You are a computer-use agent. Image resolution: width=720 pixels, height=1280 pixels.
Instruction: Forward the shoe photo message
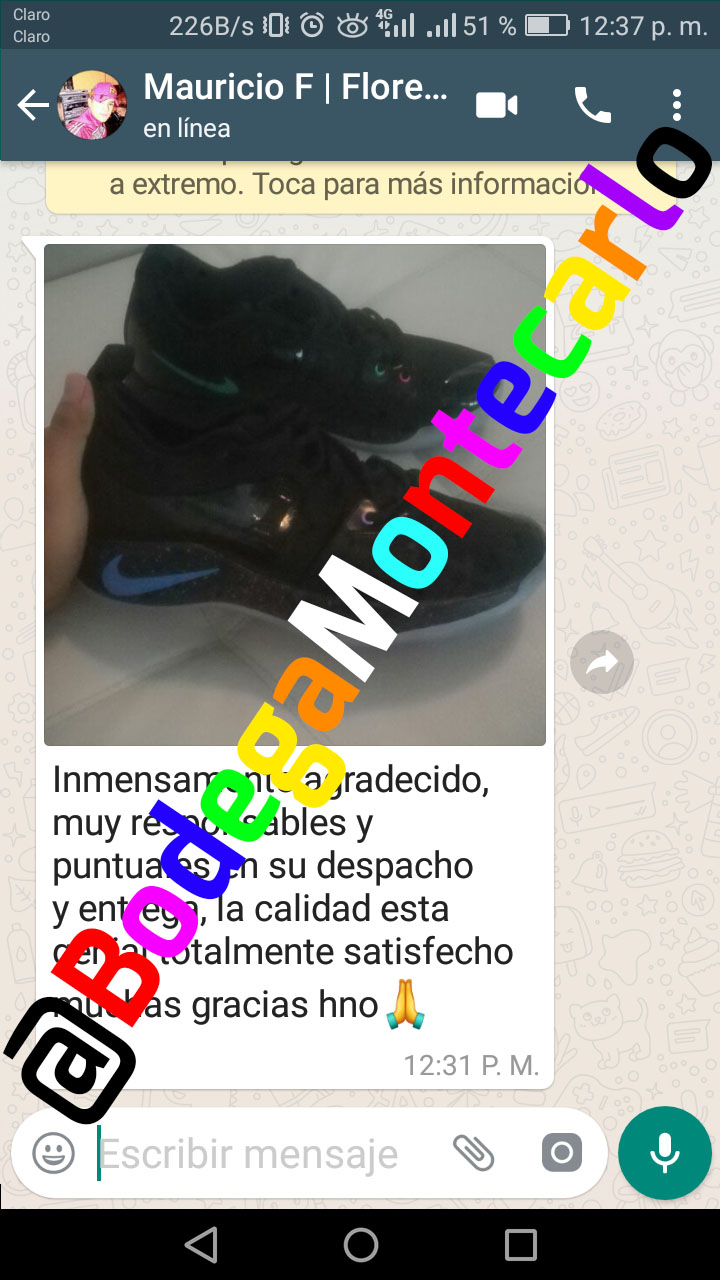(x=602, y=662)
